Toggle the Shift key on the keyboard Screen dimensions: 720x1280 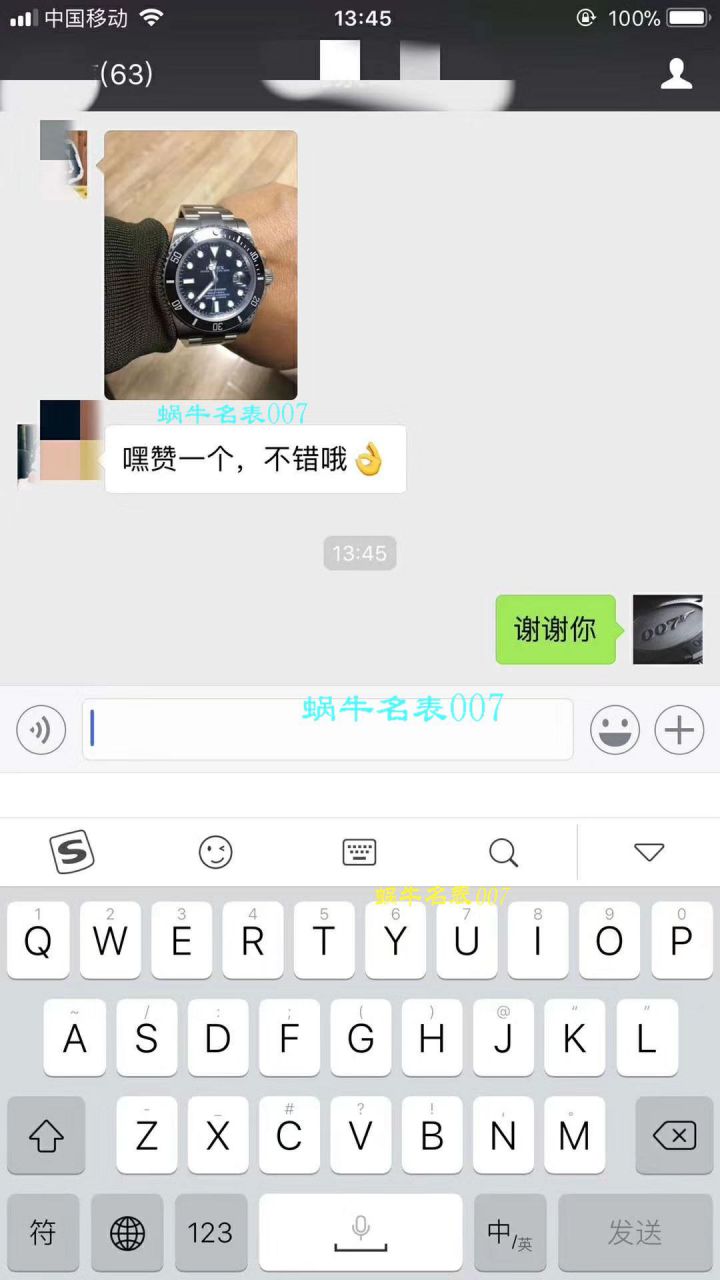coord(46,1135)
